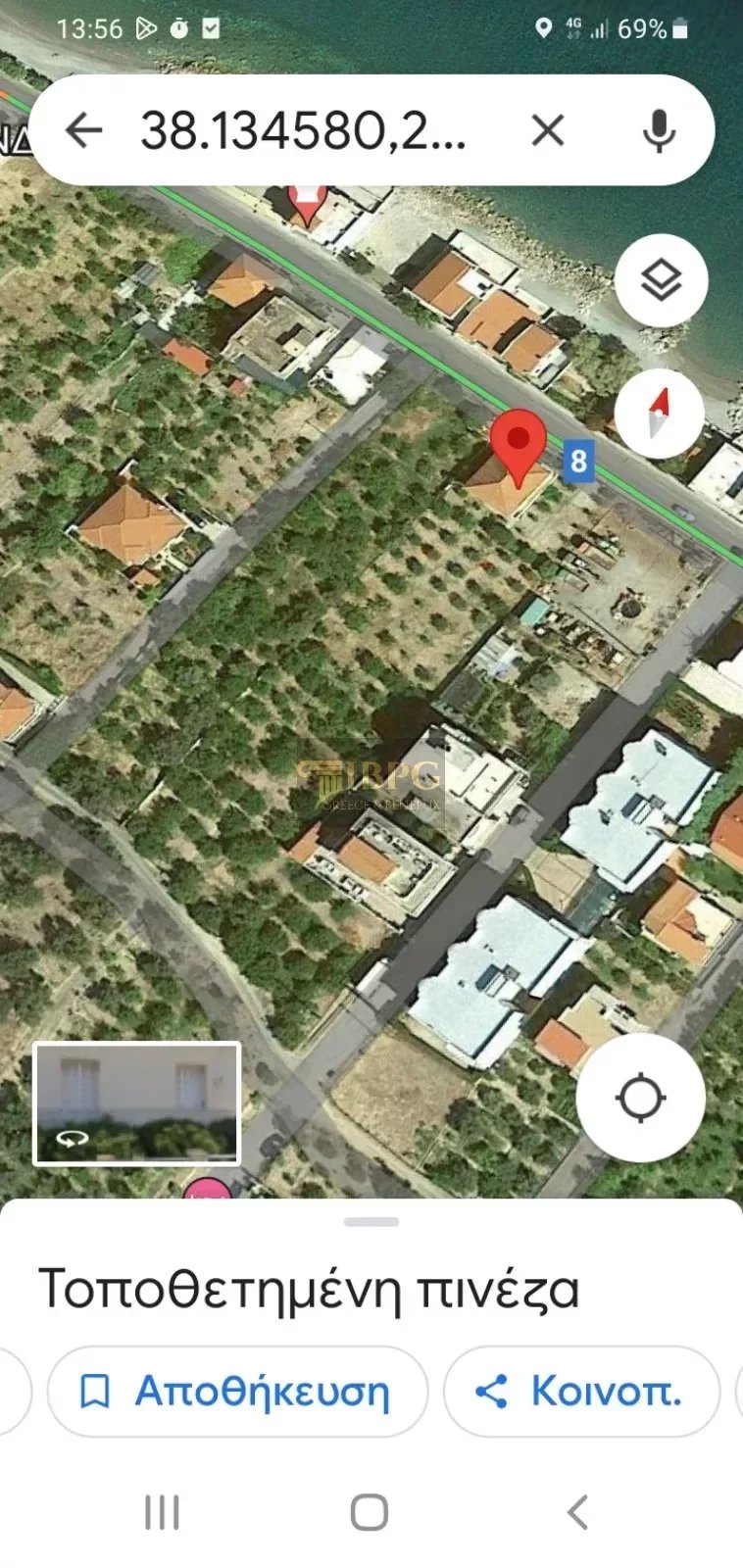This screenshot has height=1568, width=743.
Task: Go to the phone home screen
Action: [x=370, y=1512]
